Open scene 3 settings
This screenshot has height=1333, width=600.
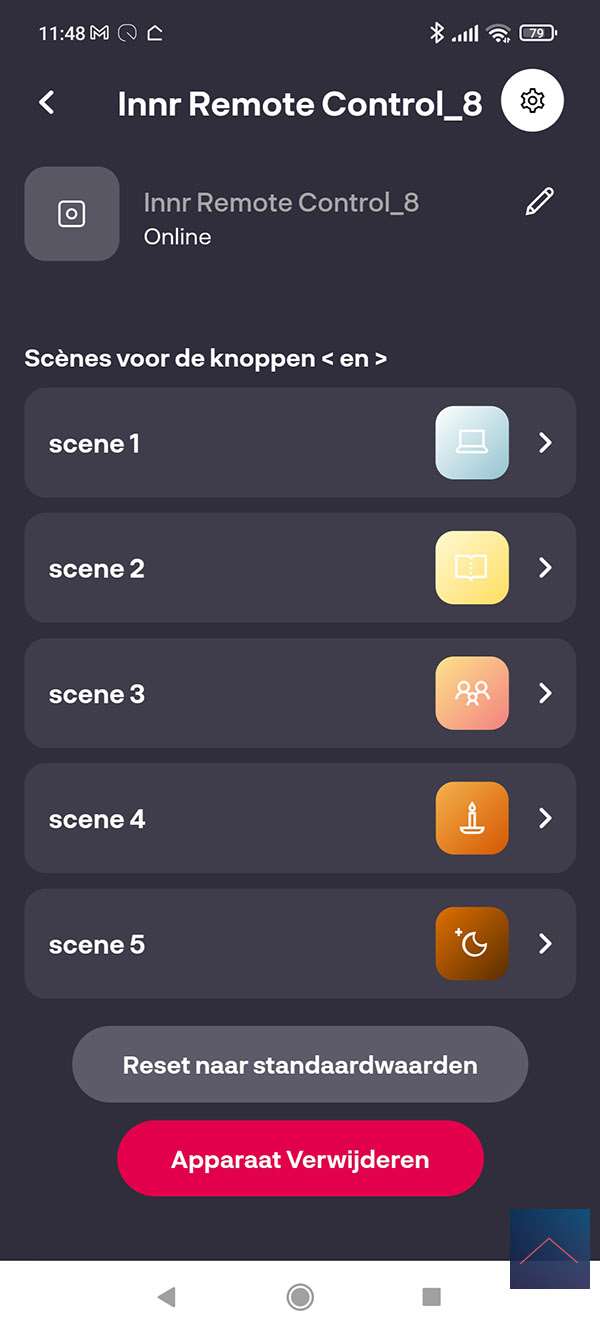click(300, 693)
